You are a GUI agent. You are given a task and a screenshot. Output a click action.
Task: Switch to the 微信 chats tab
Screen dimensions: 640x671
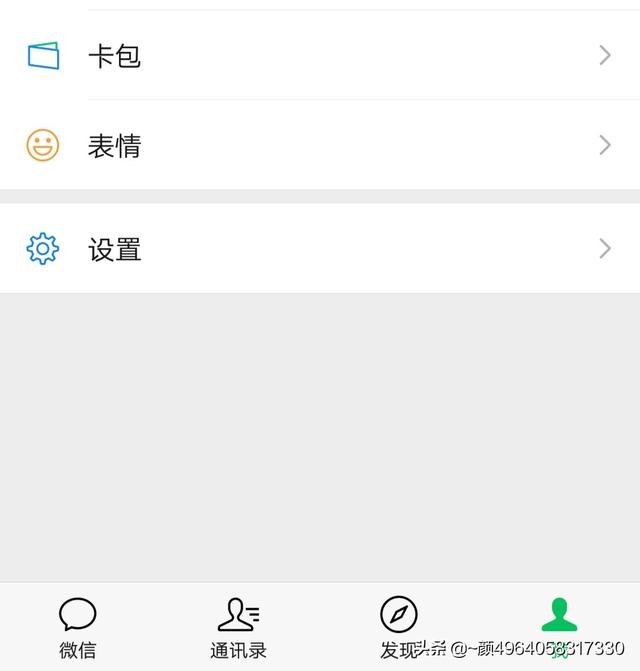click(78, 627)
